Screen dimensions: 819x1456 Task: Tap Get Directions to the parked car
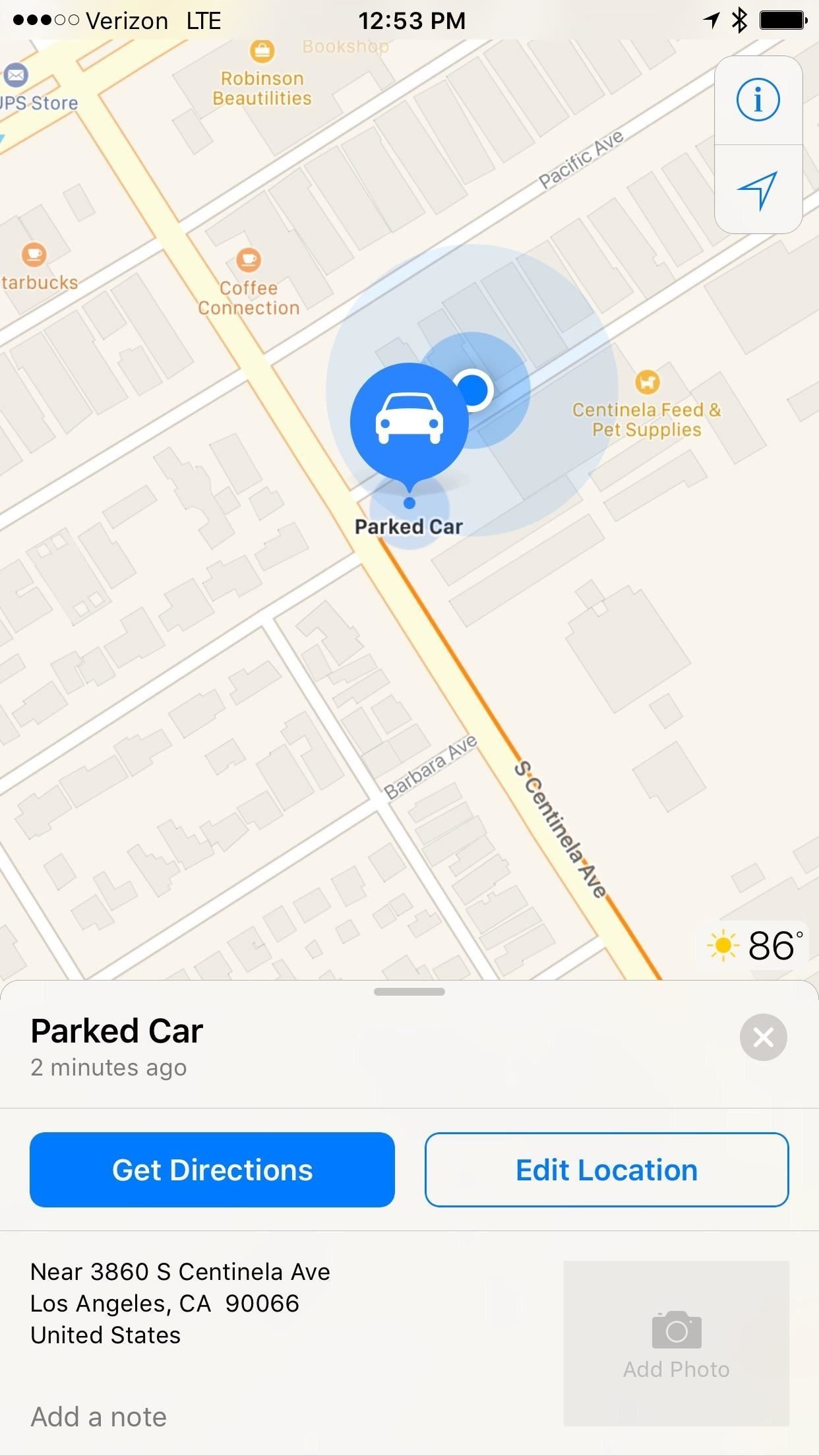(211, 1169)
